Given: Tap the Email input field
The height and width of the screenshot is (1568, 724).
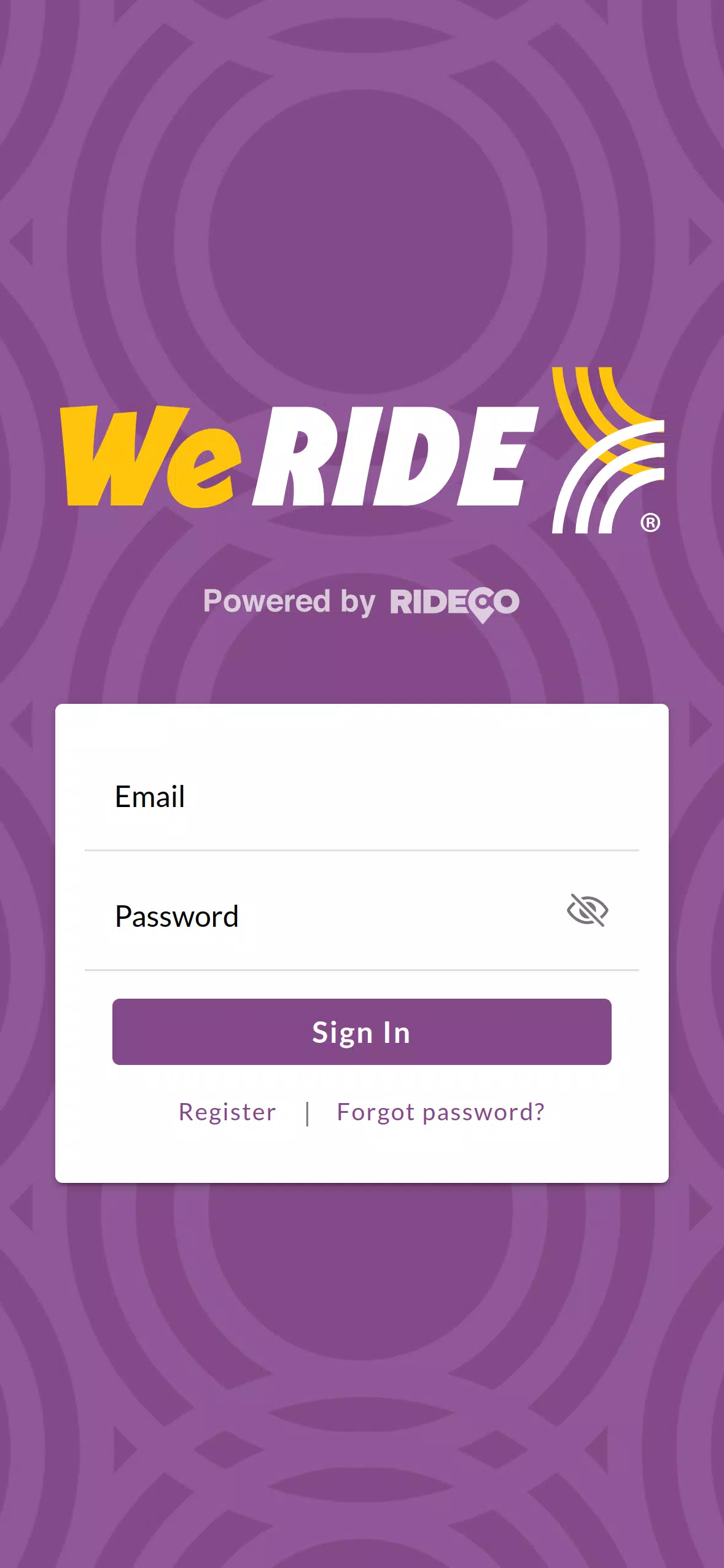Looking at the screenshot, I should click(362, 797).
